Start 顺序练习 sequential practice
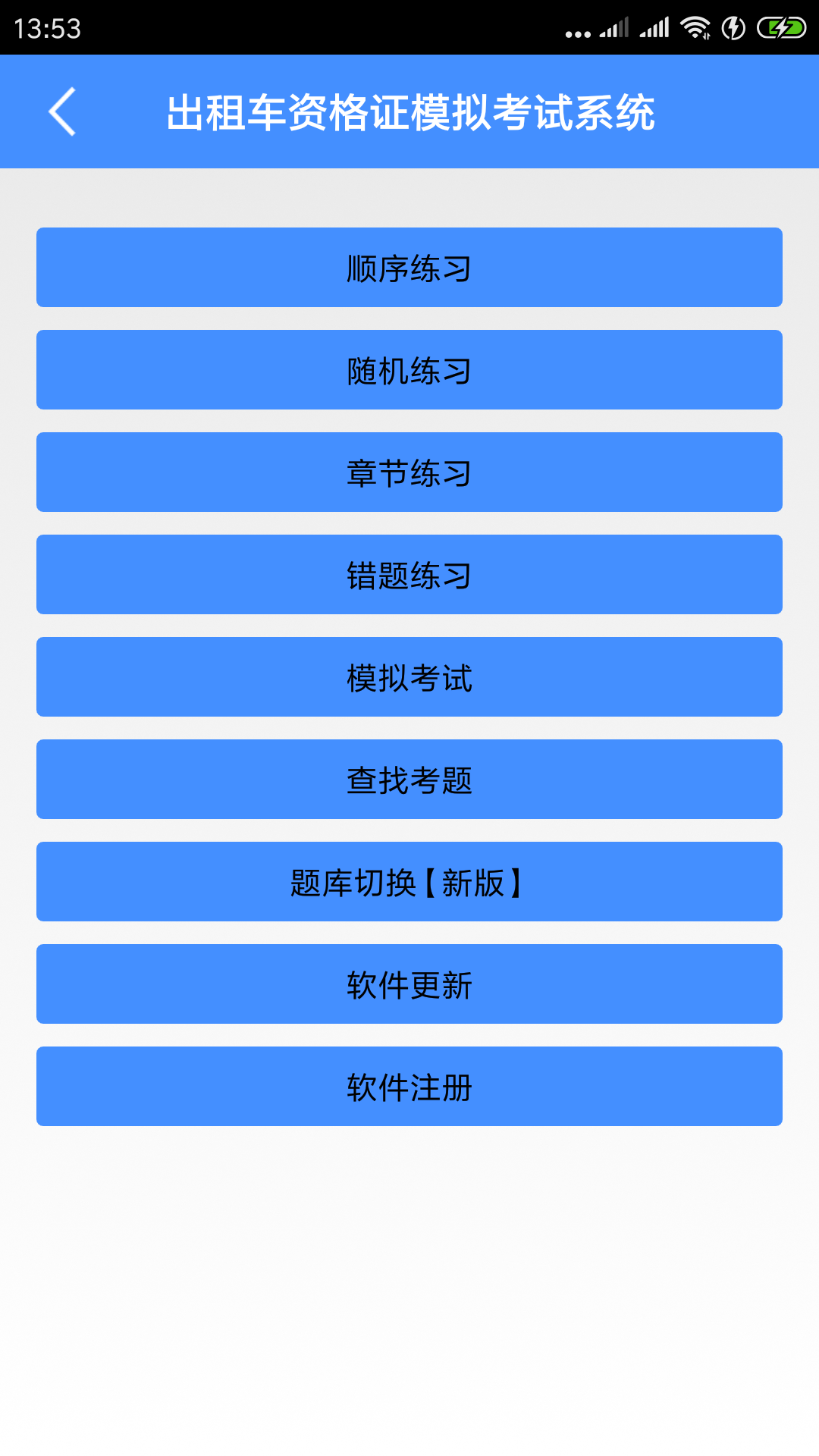The width and height of the screenshot is (819, 1456). pos(409,267)
